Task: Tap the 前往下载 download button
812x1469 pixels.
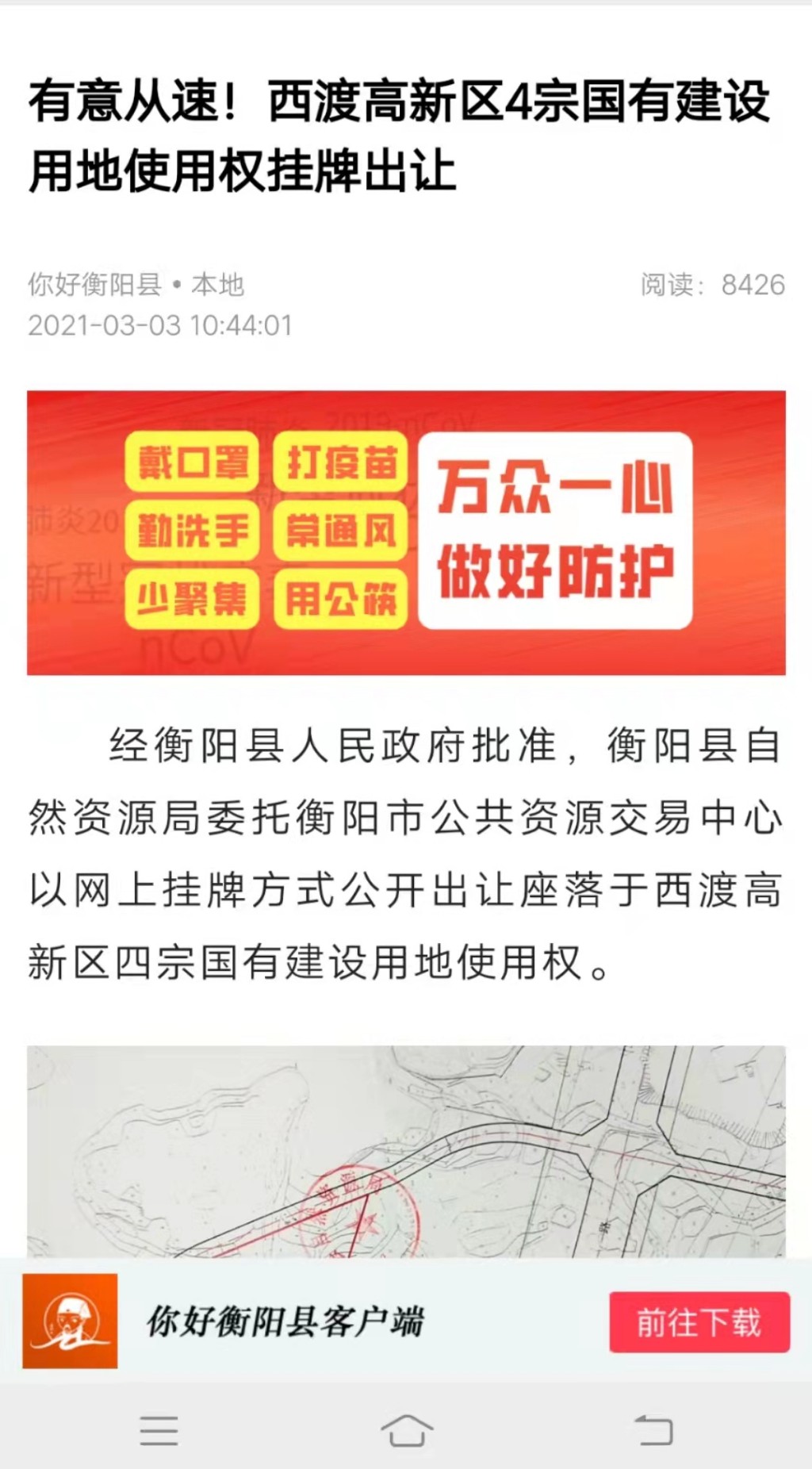Action: (x=699, y=1322)
